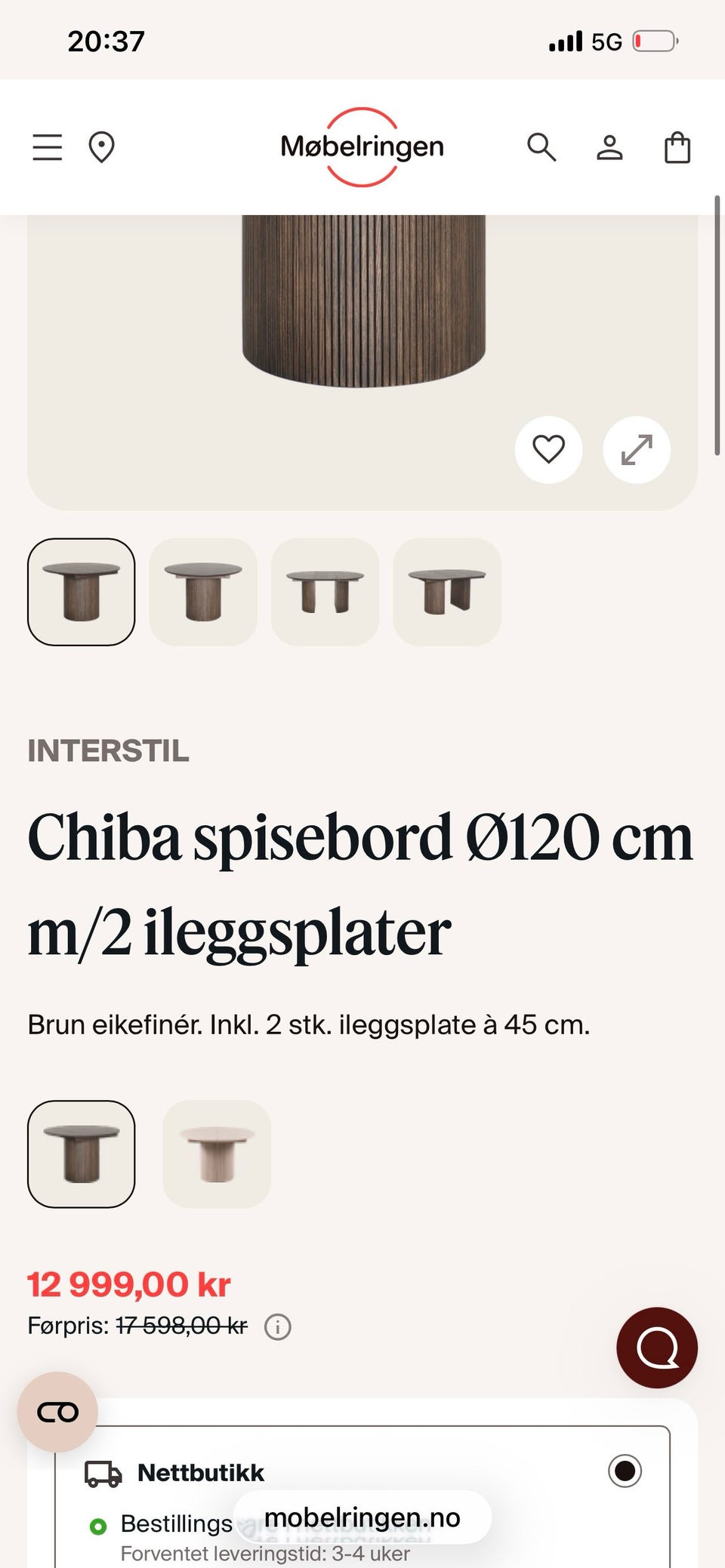725x1568 pixels.
Task: Open the price info tooltip icon
Action: 277,1326
